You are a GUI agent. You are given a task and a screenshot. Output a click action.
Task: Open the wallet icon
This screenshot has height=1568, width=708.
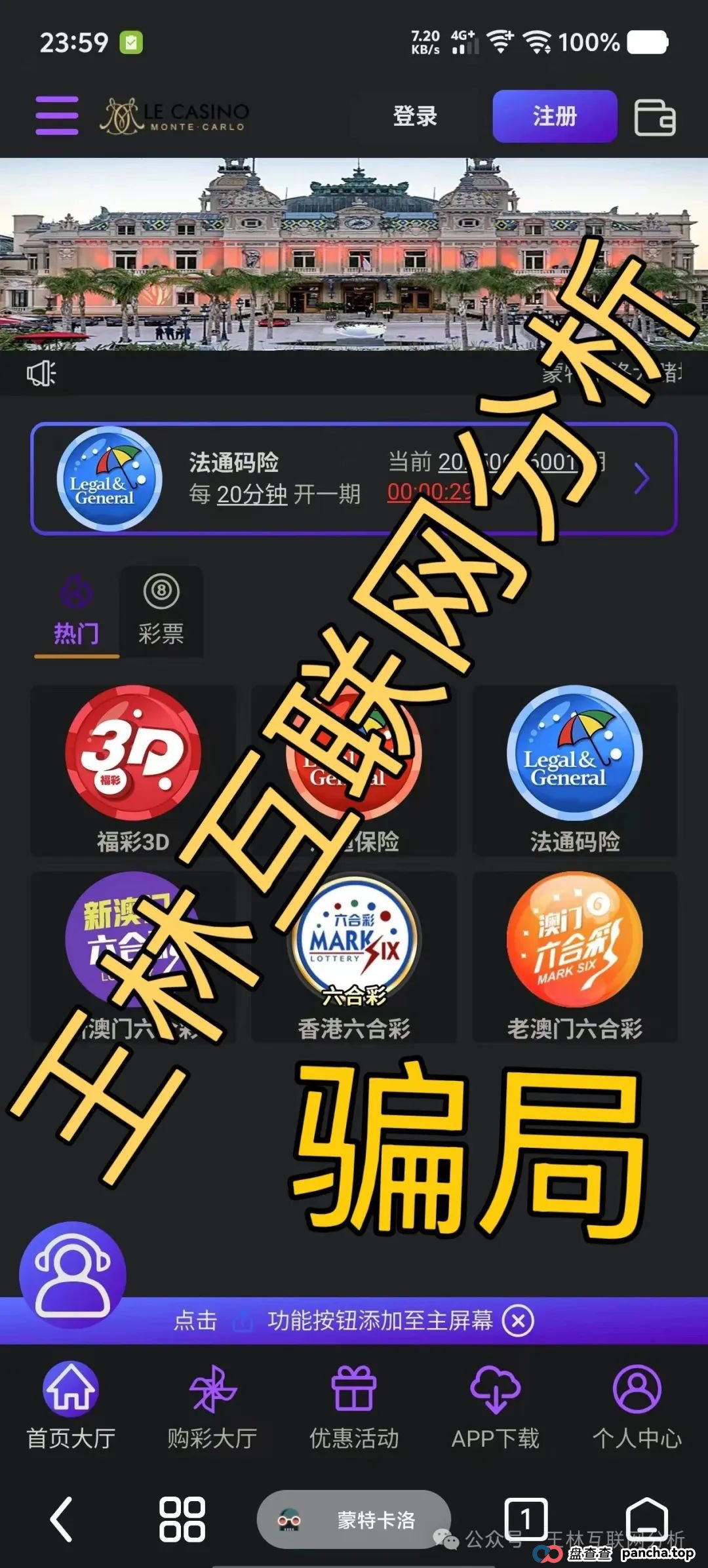click(x=654, y=117)
